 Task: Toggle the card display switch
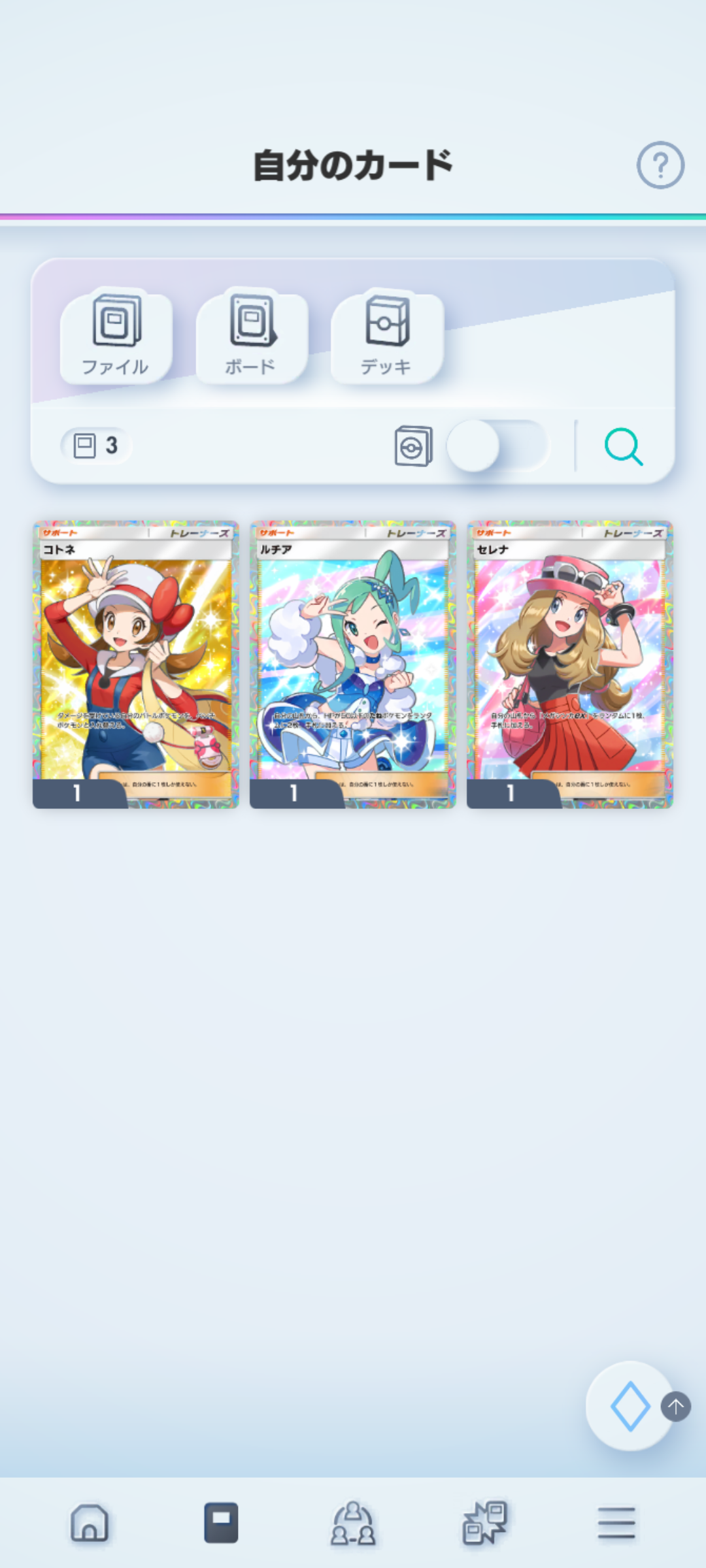click(x=497, y=446)
